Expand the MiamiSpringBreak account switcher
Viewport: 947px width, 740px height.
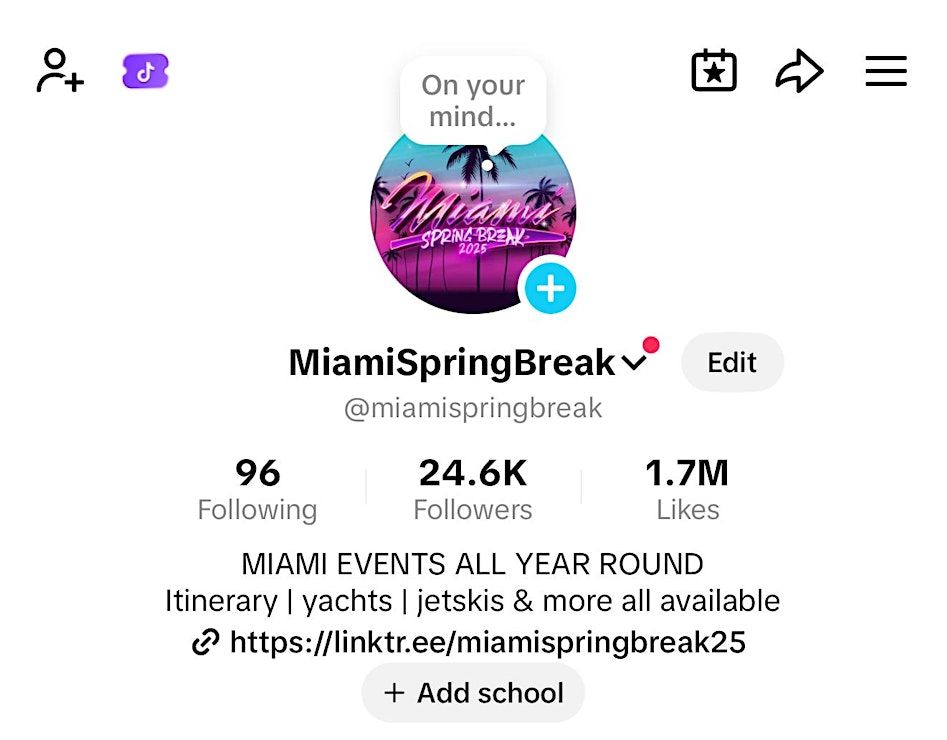634,363
